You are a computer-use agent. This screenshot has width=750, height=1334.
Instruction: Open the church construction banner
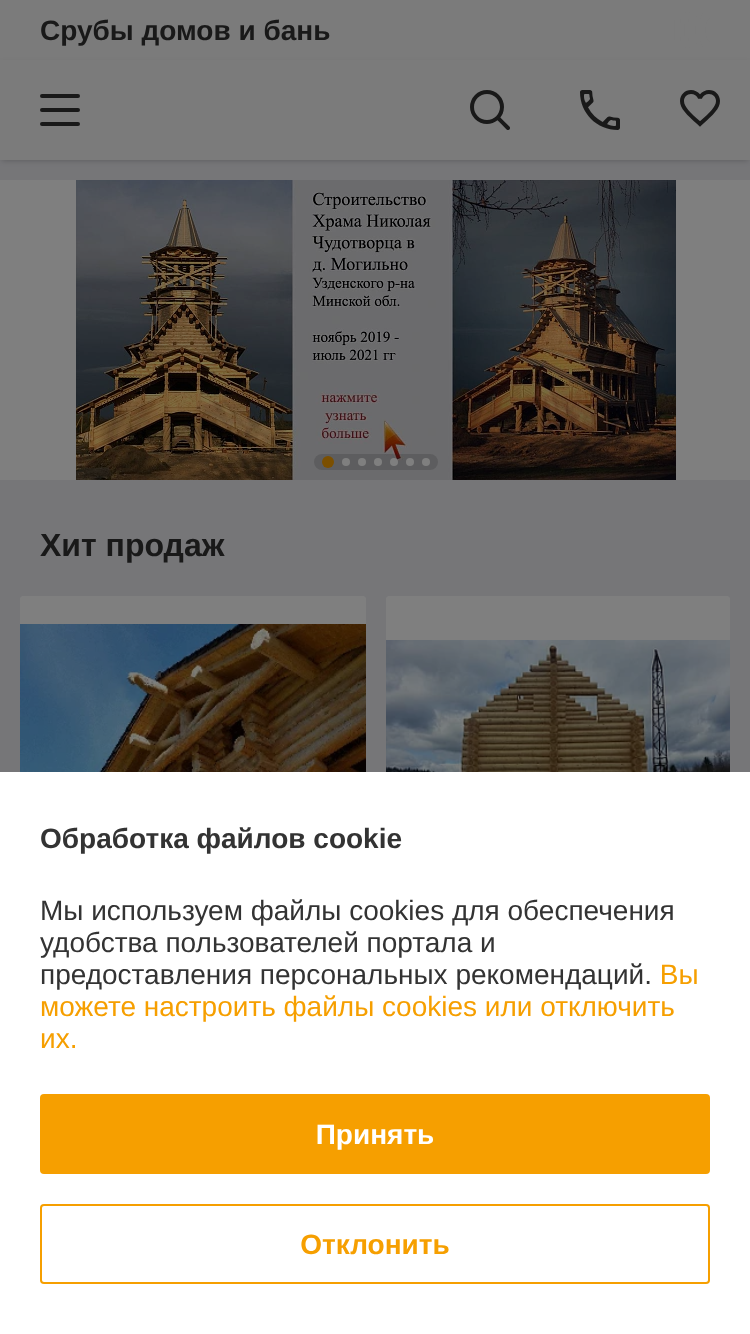pyautogui.click(x=376, y=330)
